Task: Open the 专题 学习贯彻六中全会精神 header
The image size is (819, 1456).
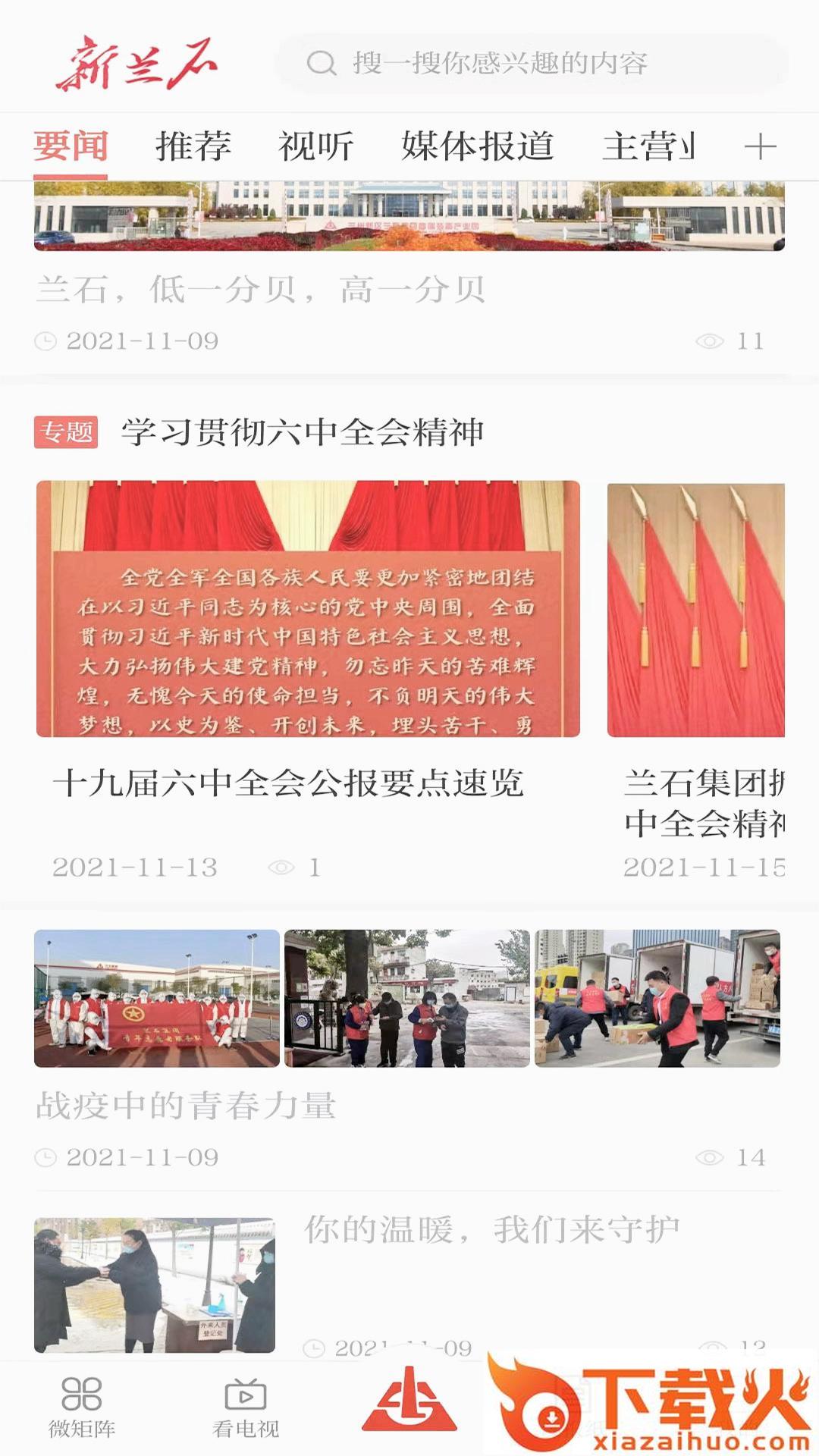Action: [x=301, y=432]
